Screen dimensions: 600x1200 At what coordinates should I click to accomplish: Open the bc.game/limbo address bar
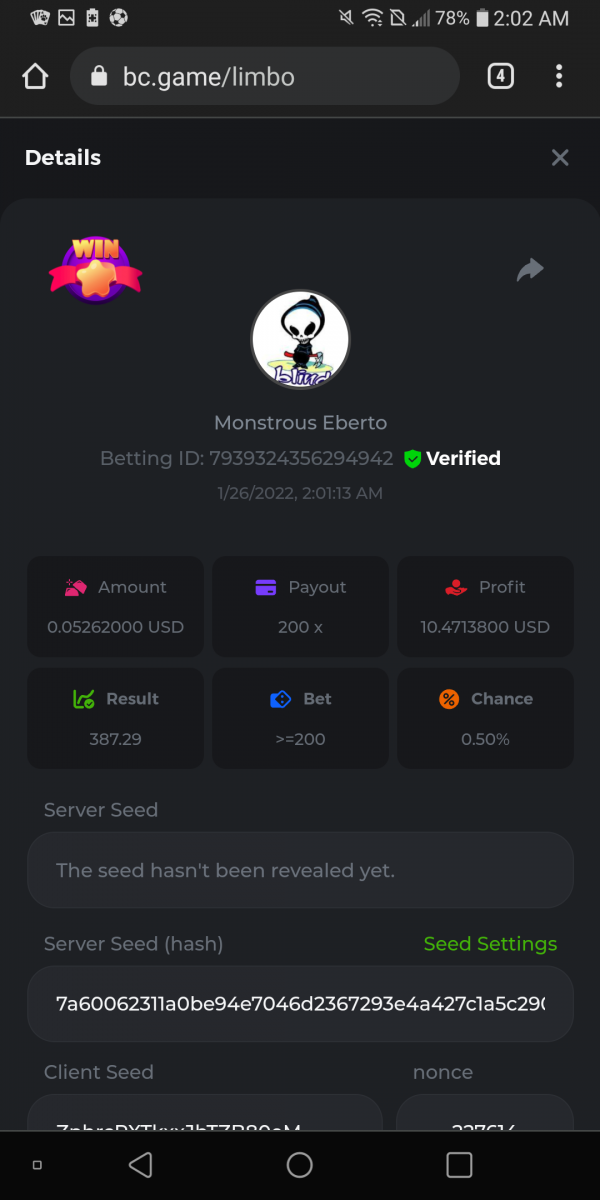click(x=265, y=76)
